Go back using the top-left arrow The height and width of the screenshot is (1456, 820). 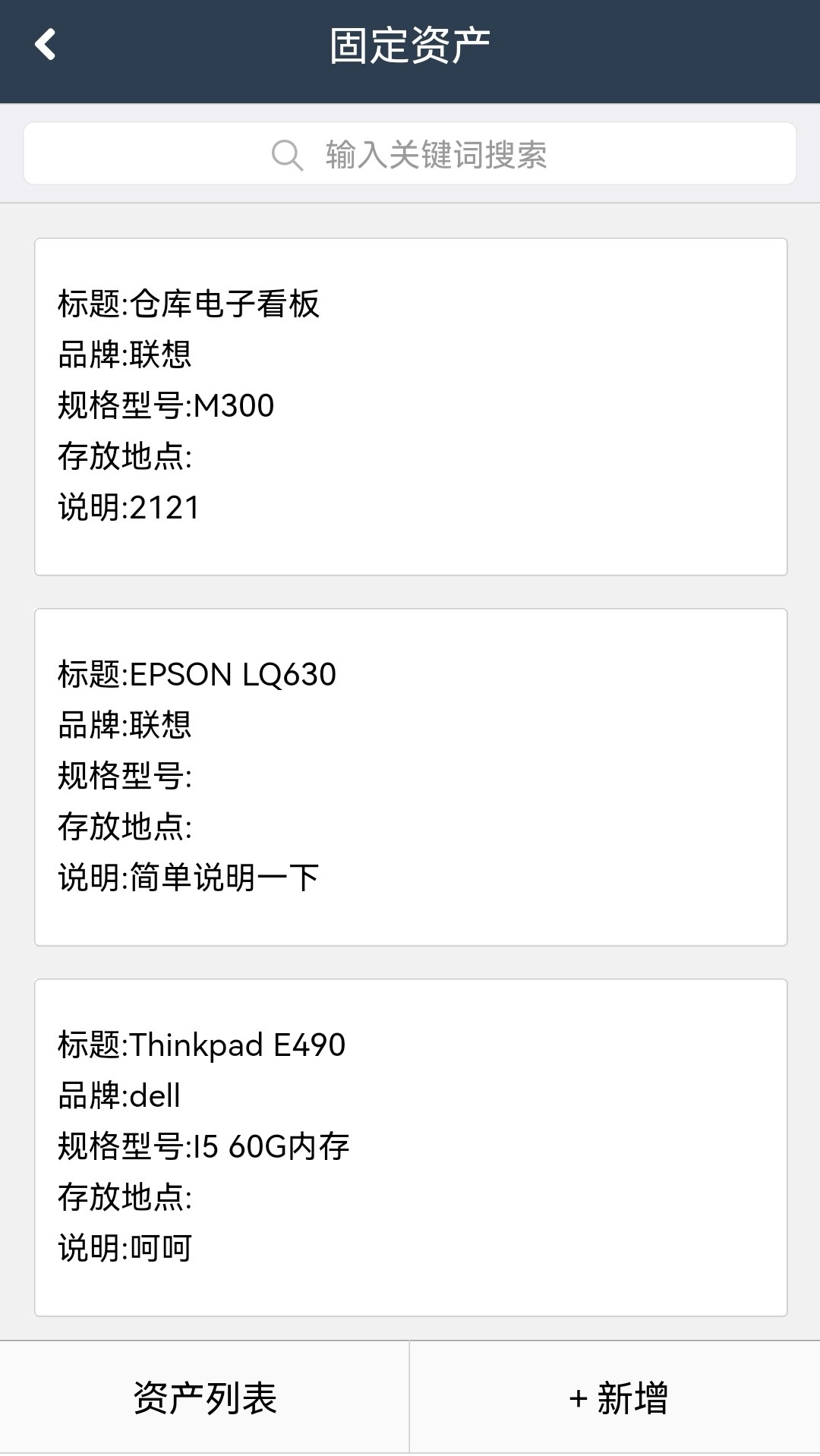pos(46,44)
